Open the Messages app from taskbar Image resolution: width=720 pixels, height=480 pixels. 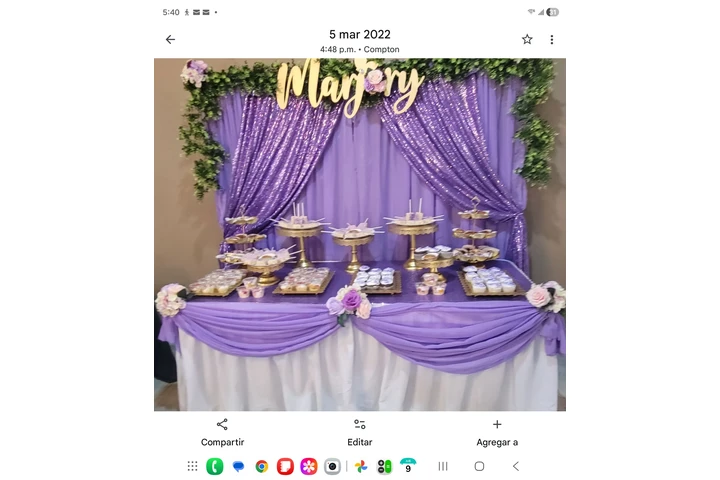point(238,466)
